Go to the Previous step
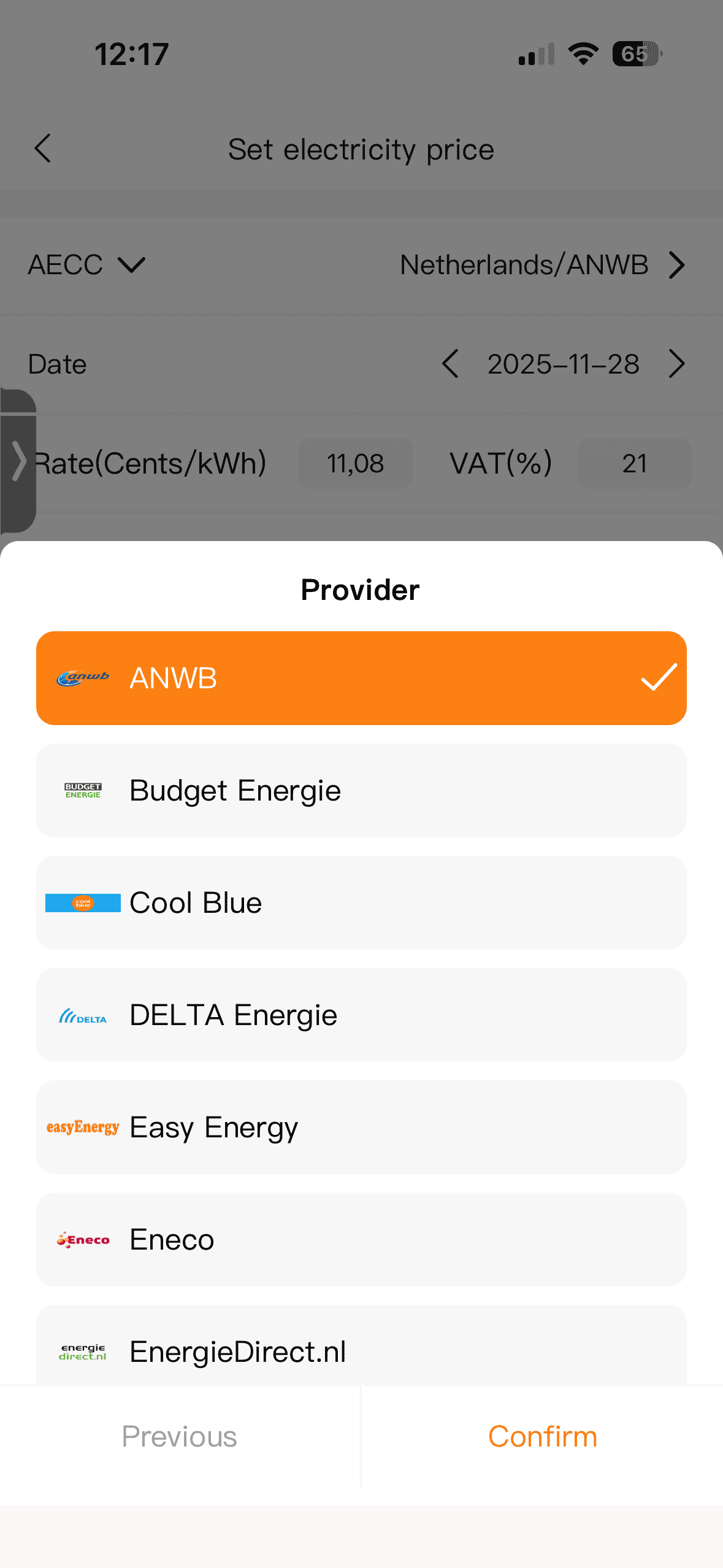Viewport: 723px width, 1568px height. 180,1436
